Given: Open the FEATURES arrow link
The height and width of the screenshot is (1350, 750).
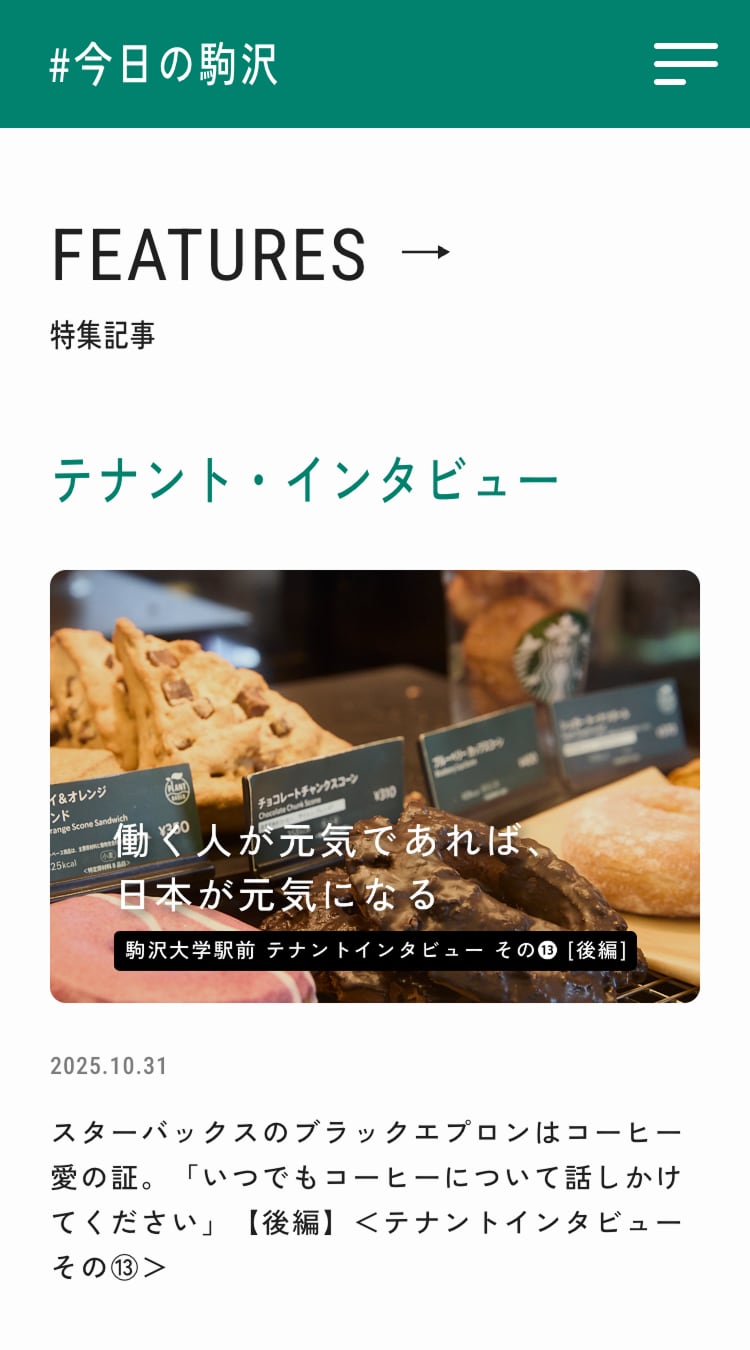Looking at the screenshot, I should pos(426,253).
